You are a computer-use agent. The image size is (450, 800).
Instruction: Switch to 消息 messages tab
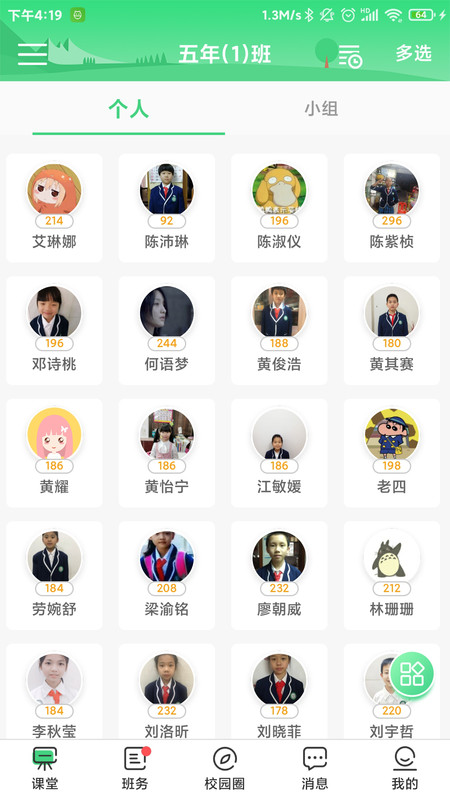point(315,769)
